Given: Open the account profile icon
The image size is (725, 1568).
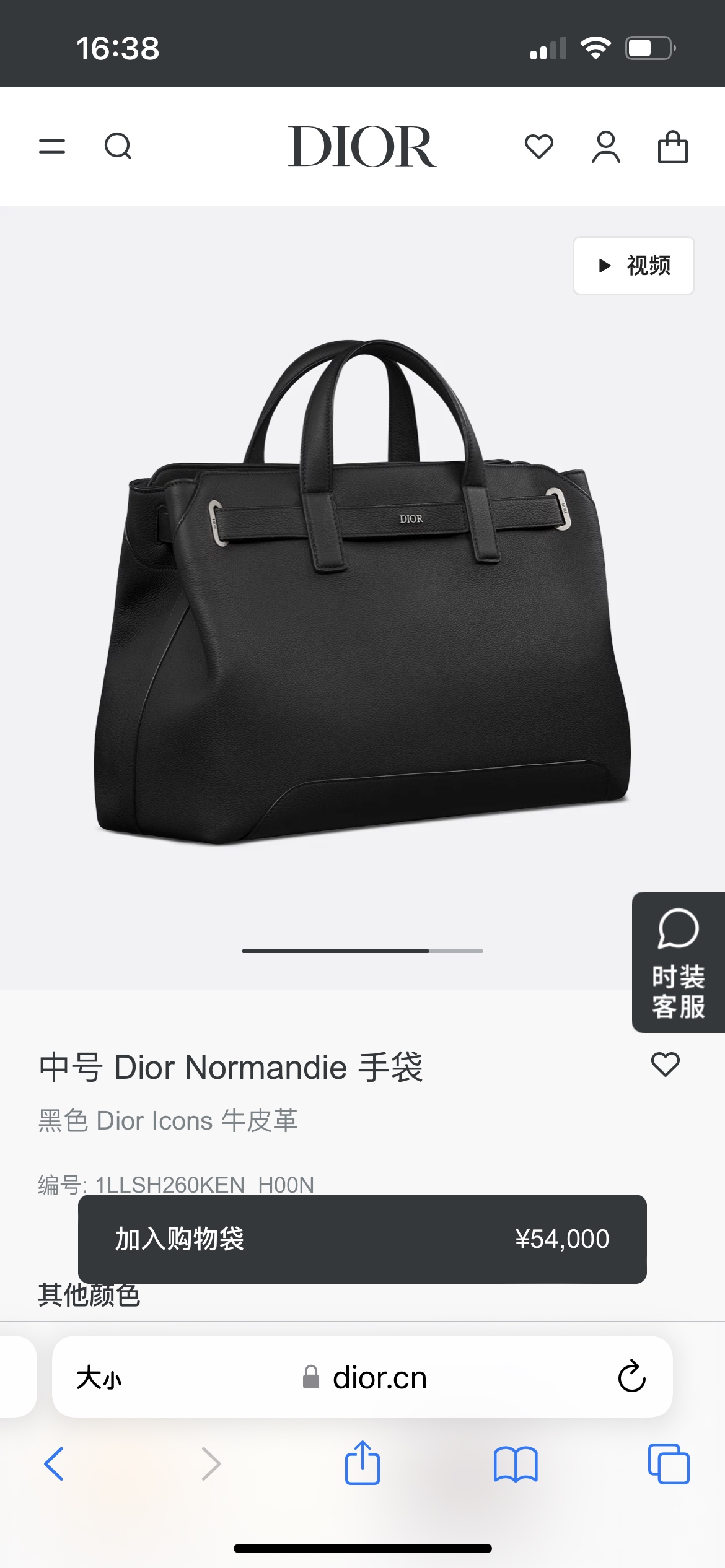Looking at the screenshot, I should (x=605, y=147).
